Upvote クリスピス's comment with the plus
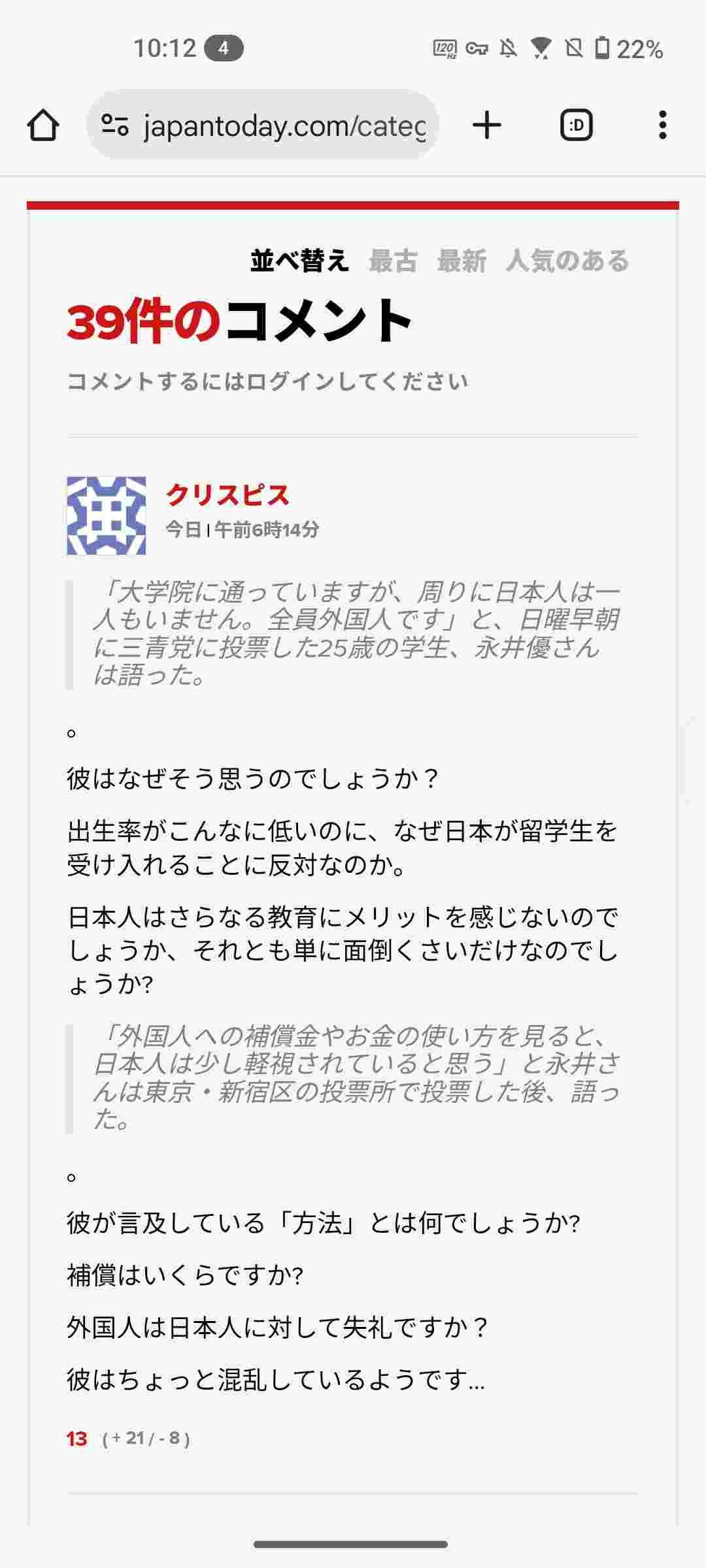Image resolution: width=706 pixels, height=1568 pixels. pyautogui.click(x=116, y=1437)
